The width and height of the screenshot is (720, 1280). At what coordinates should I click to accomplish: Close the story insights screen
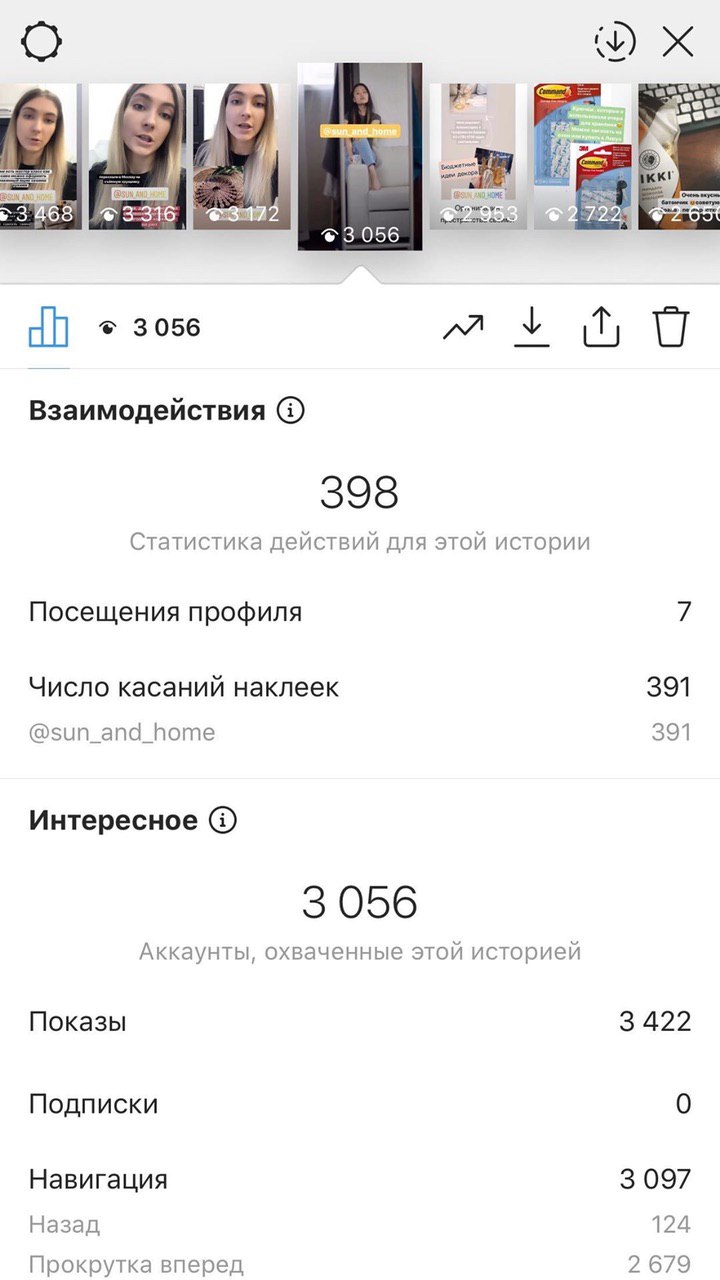tap(678, 42)
